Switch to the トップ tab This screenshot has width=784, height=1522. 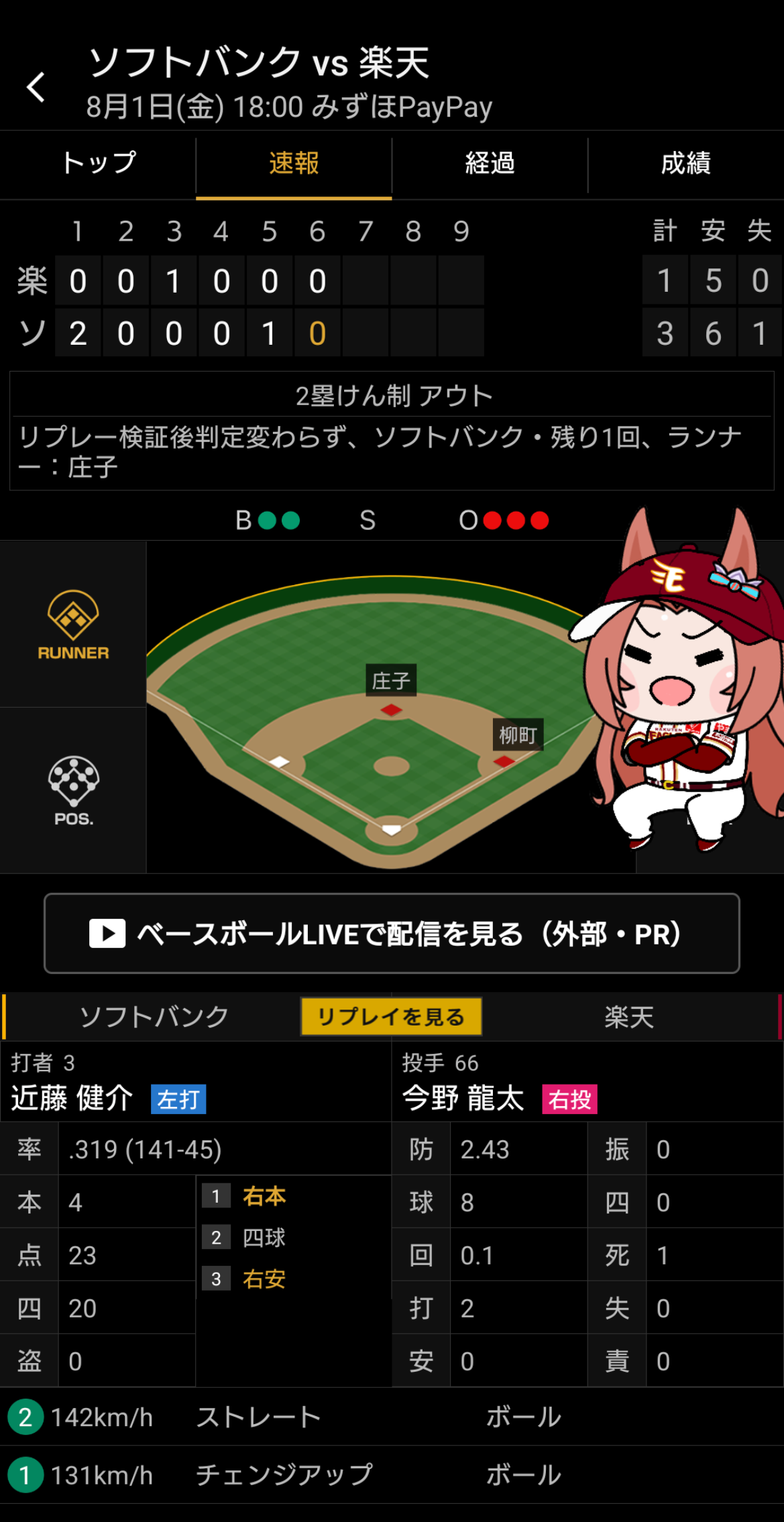coord(98,164)
